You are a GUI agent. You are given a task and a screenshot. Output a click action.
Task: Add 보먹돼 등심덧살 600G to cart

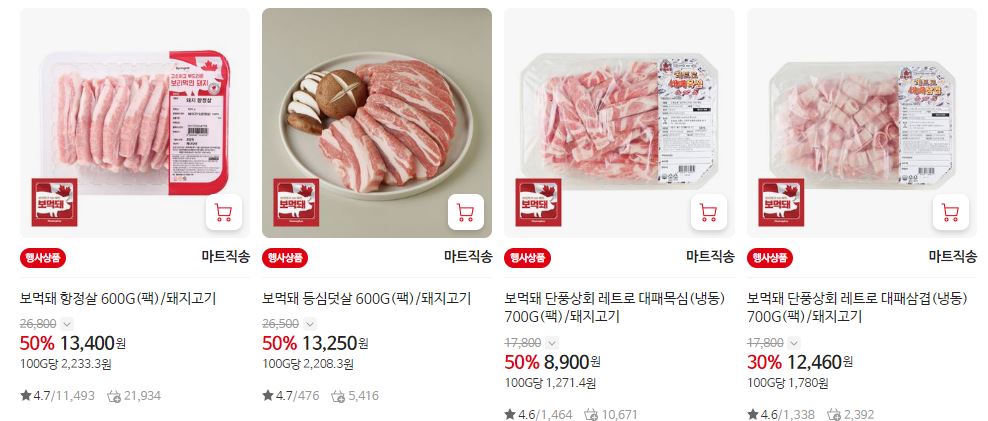point(466,212)
